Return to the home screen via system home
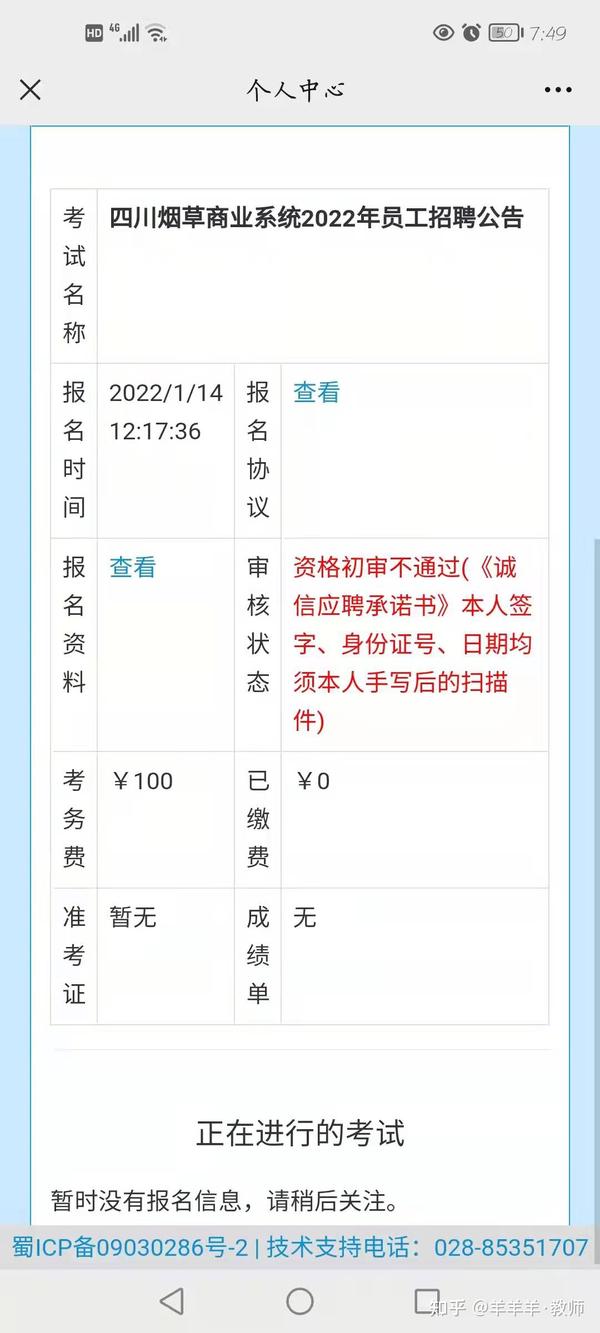The image size is (600, 1333). click(x=300, y=1300)
